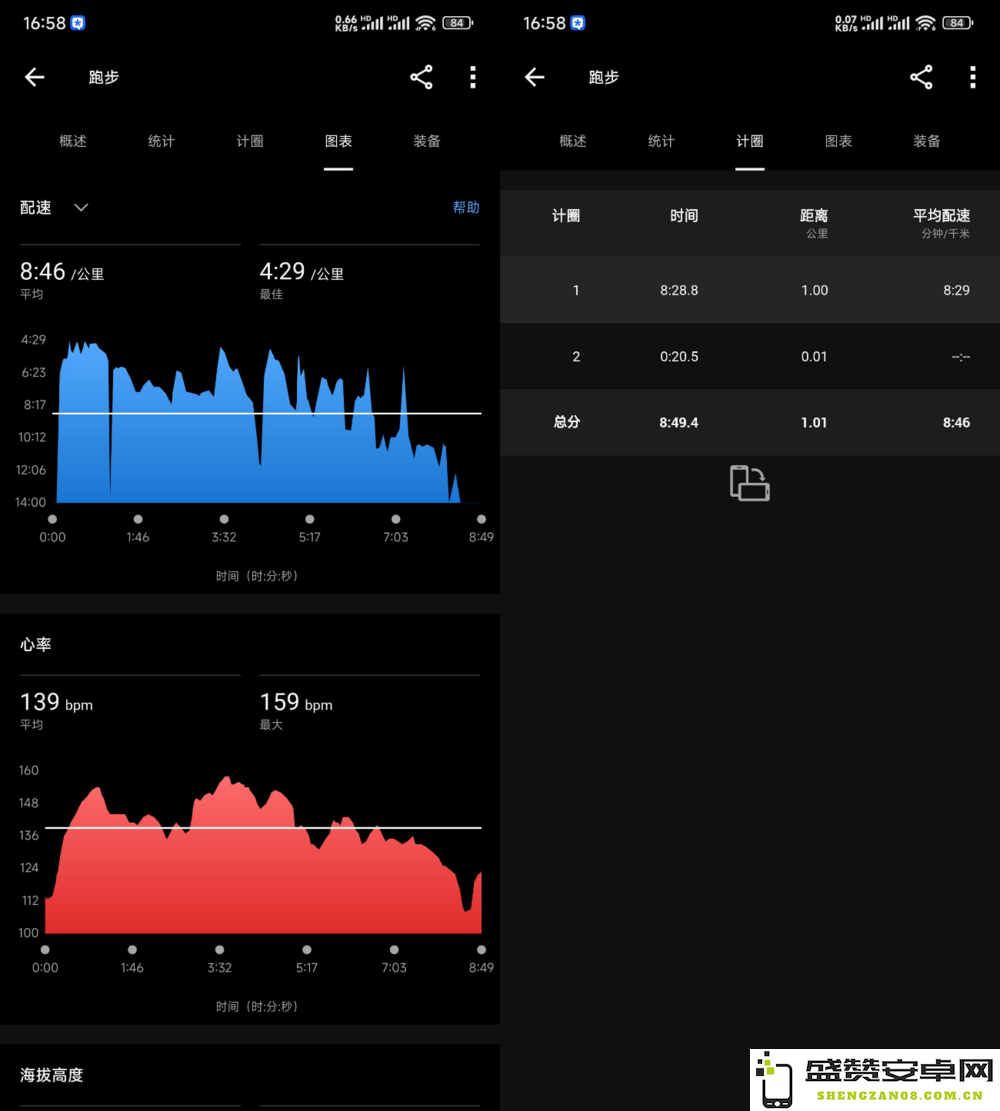Open 图表 tab from the lap table screen
Screen dimensions: 1000x1111
coord(838,141)
